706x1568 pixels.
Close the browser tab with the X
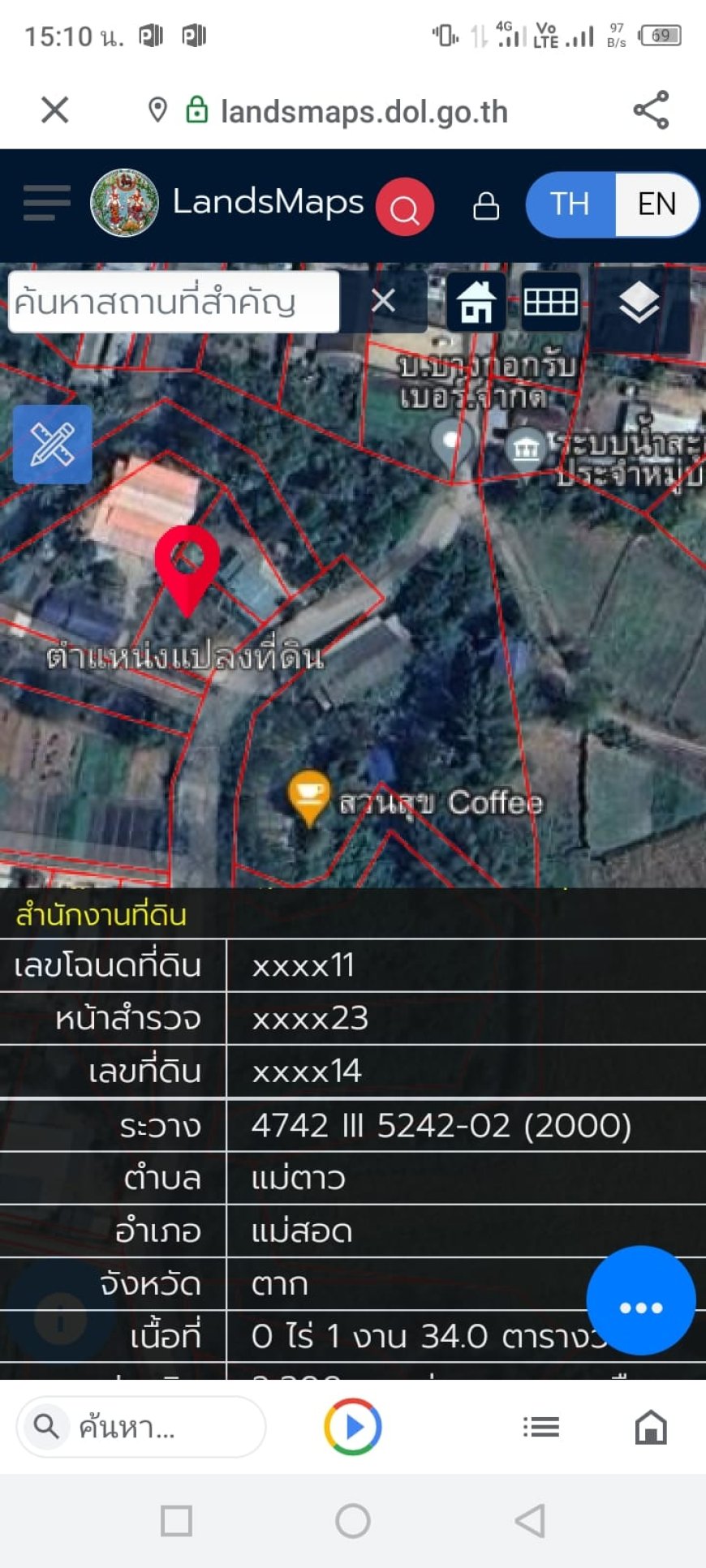pos(55,110)
